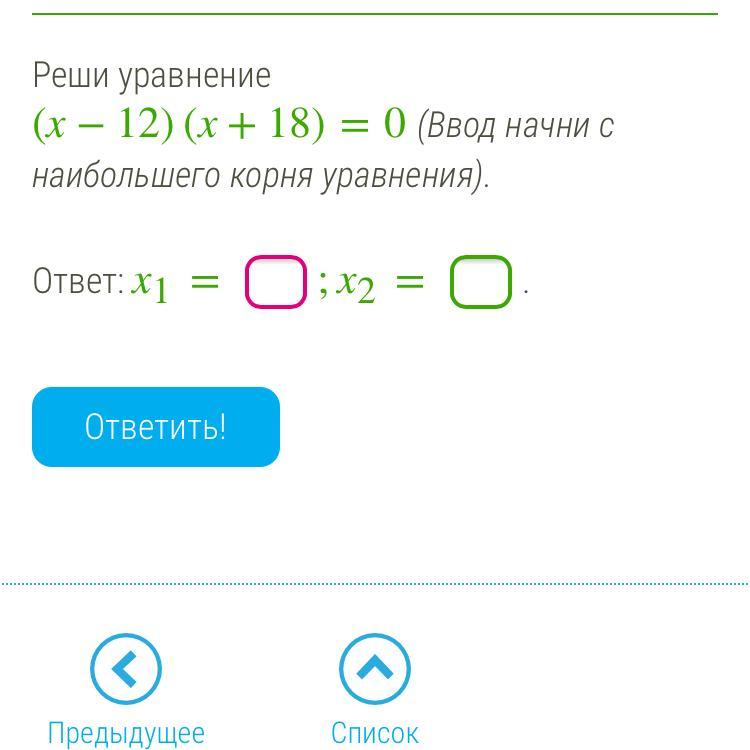Viewport: 750px width, 750px height.
Task: Open the Список task list
Action: coord(375,689)
